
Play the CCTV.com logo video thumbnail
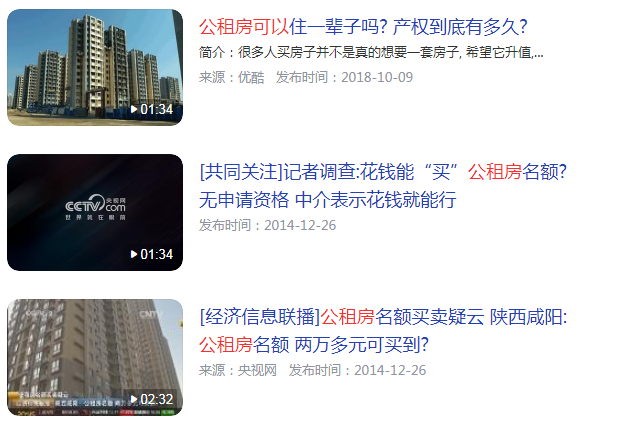click(x=95, y=212)
